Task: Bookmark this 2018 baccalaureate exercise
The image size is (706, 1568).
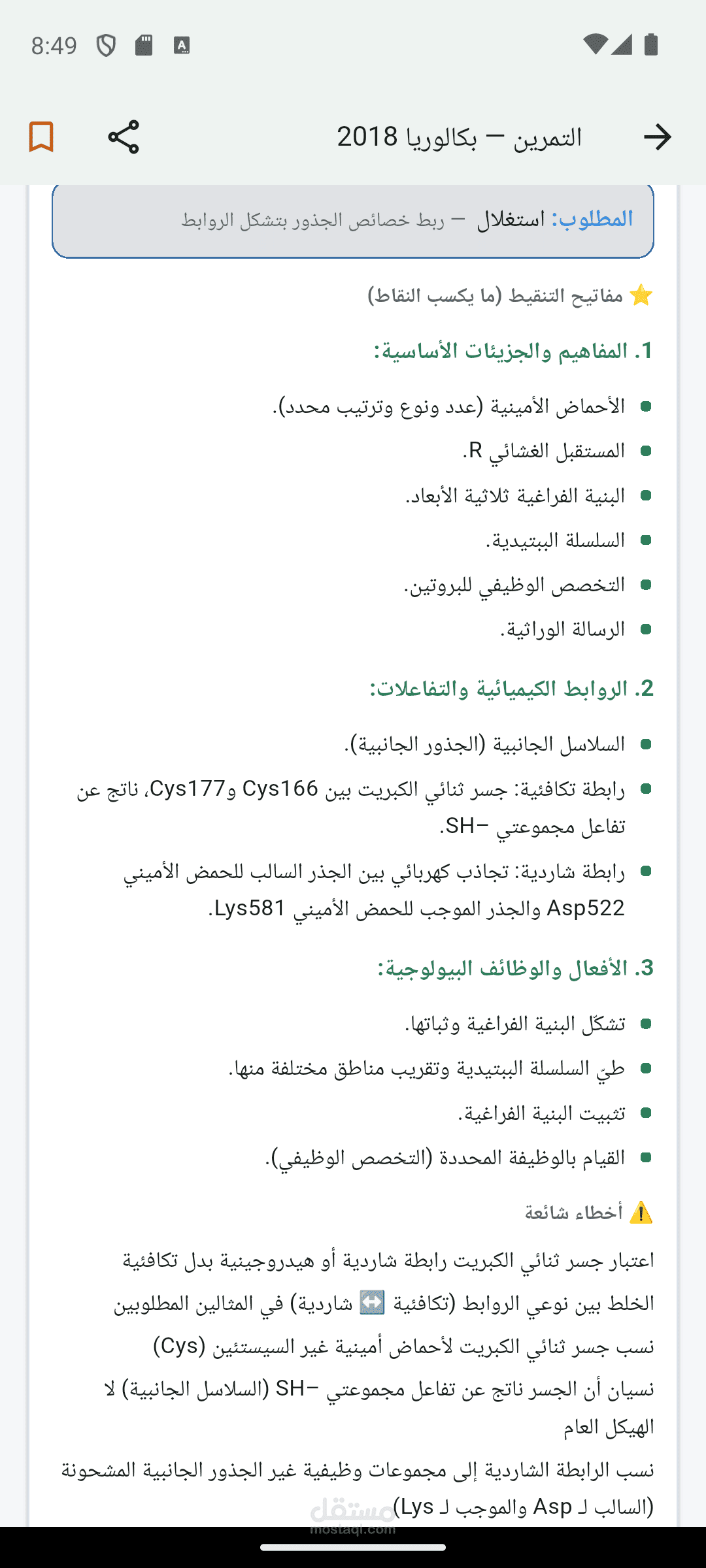Action: tap(41, 137)
